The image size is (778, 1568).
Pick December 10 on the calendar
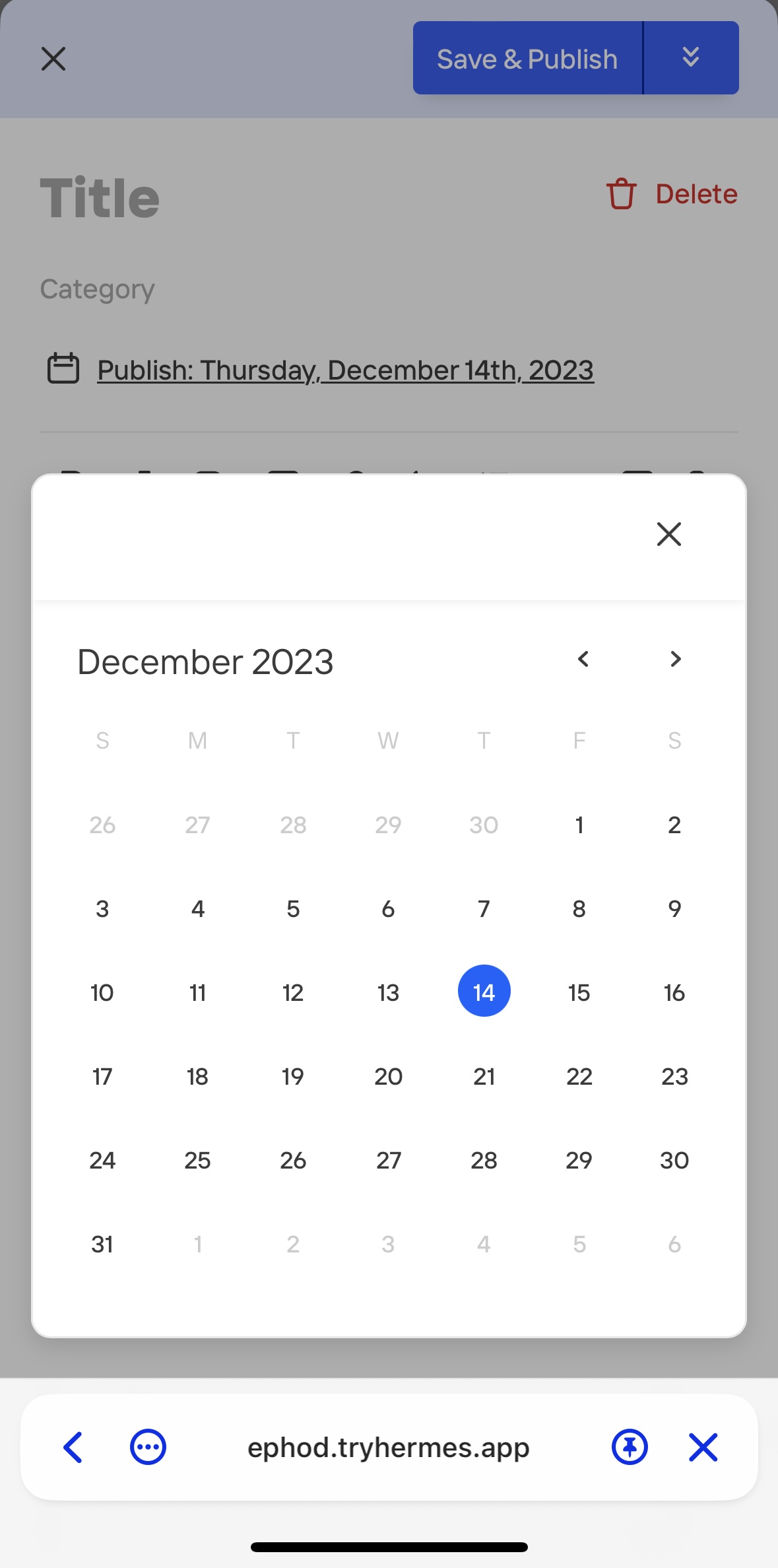click(102, 992)
